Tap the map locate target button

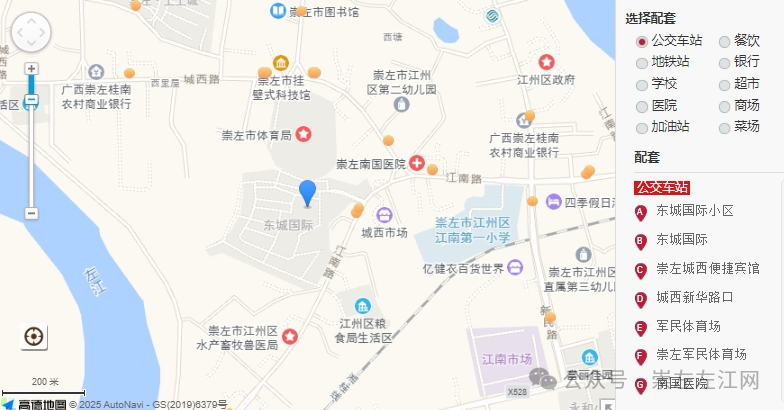point(33,337)
